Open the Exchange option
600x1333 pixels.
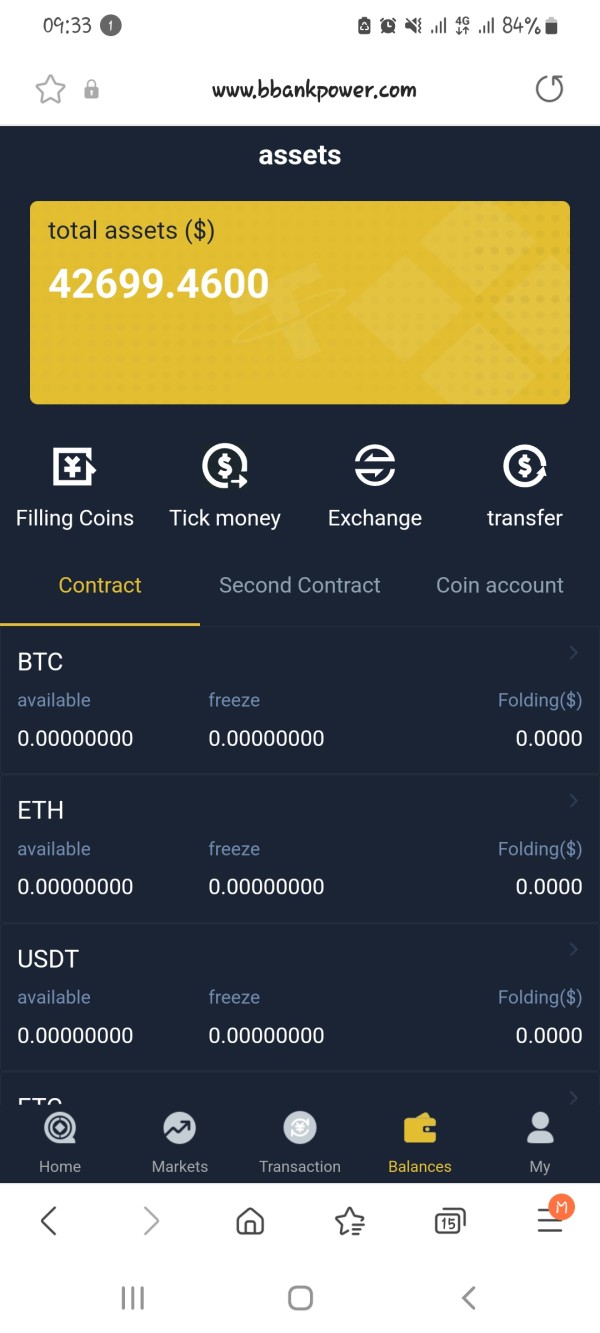pos(375,487)
